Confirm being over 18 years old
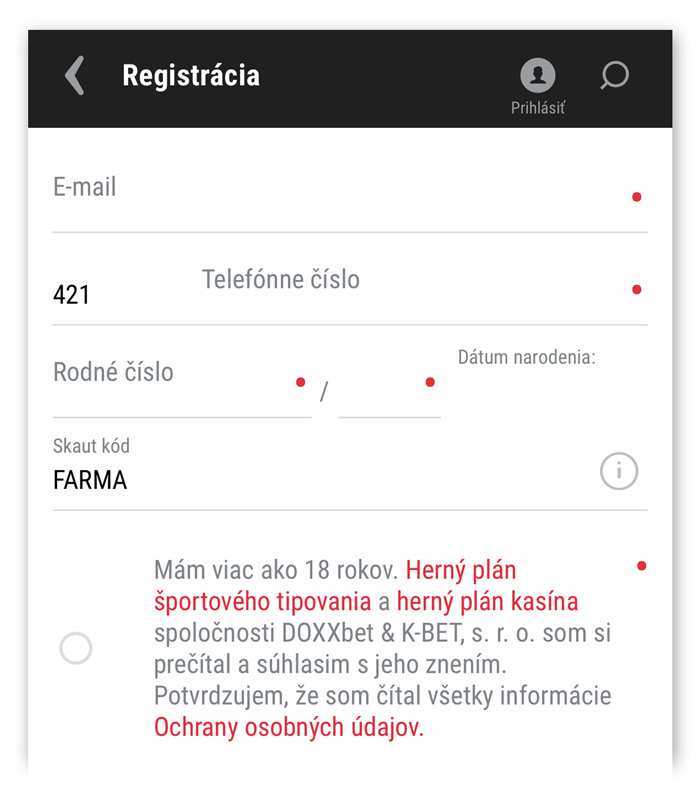 [x=76, y=648]
